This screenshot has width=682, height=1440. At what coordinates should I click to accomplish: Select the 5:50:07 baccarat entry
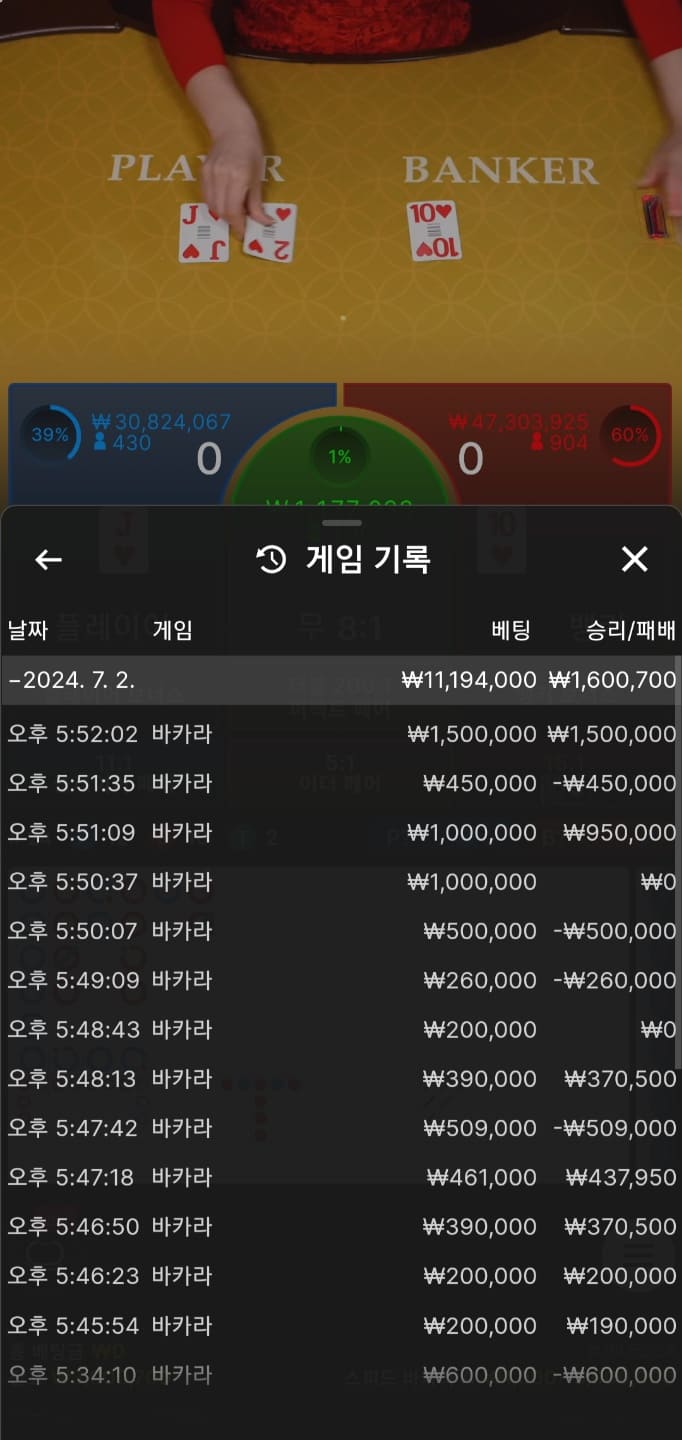coord(340,931)
